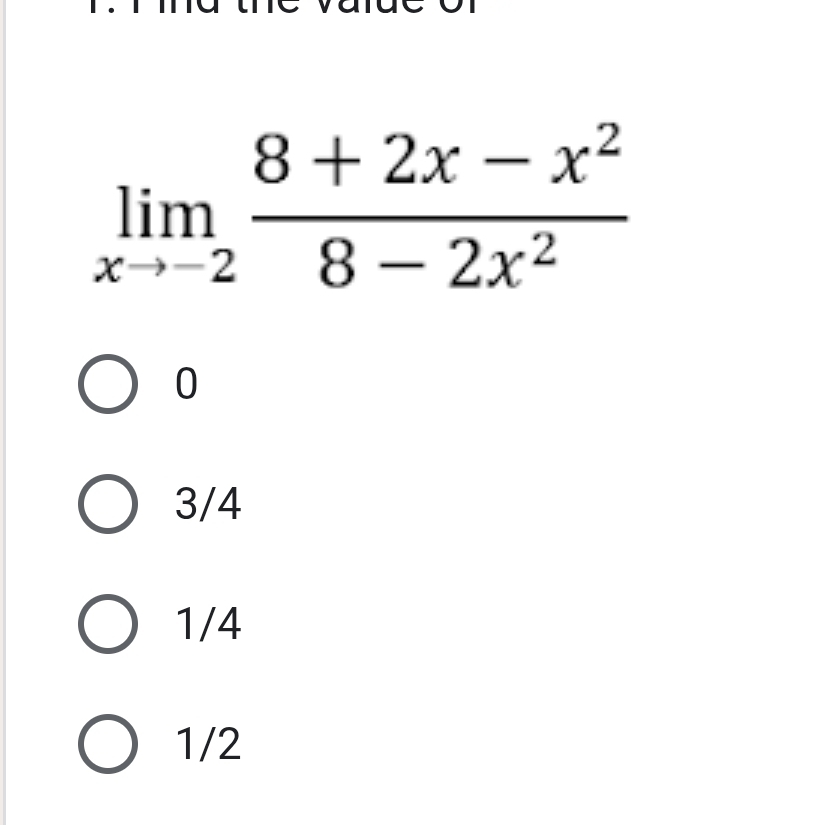Image resolution: width=818 pixels, height=825 pixels.
Task: Mark 1/2 as the answer
Action: click(107, 745)
